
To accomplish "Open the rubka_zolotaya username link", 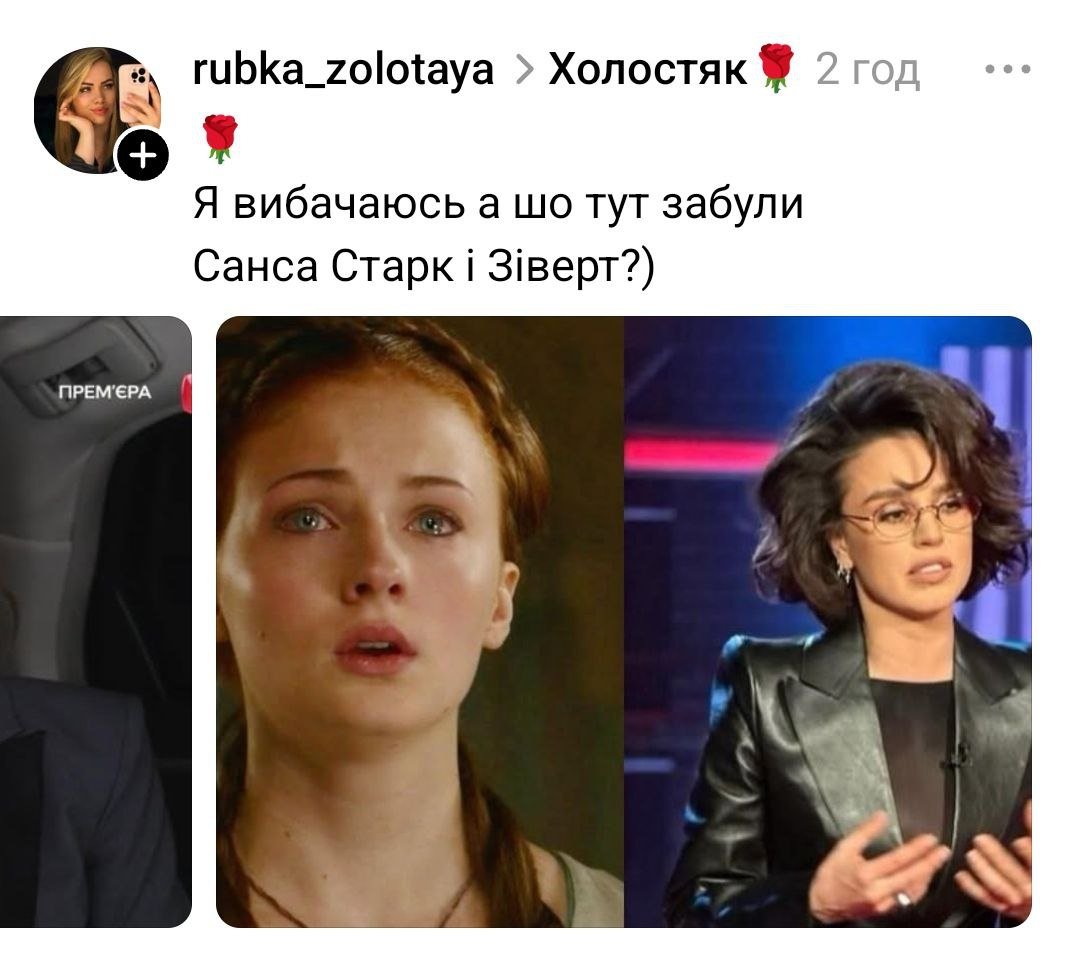I will click(343, 70).
